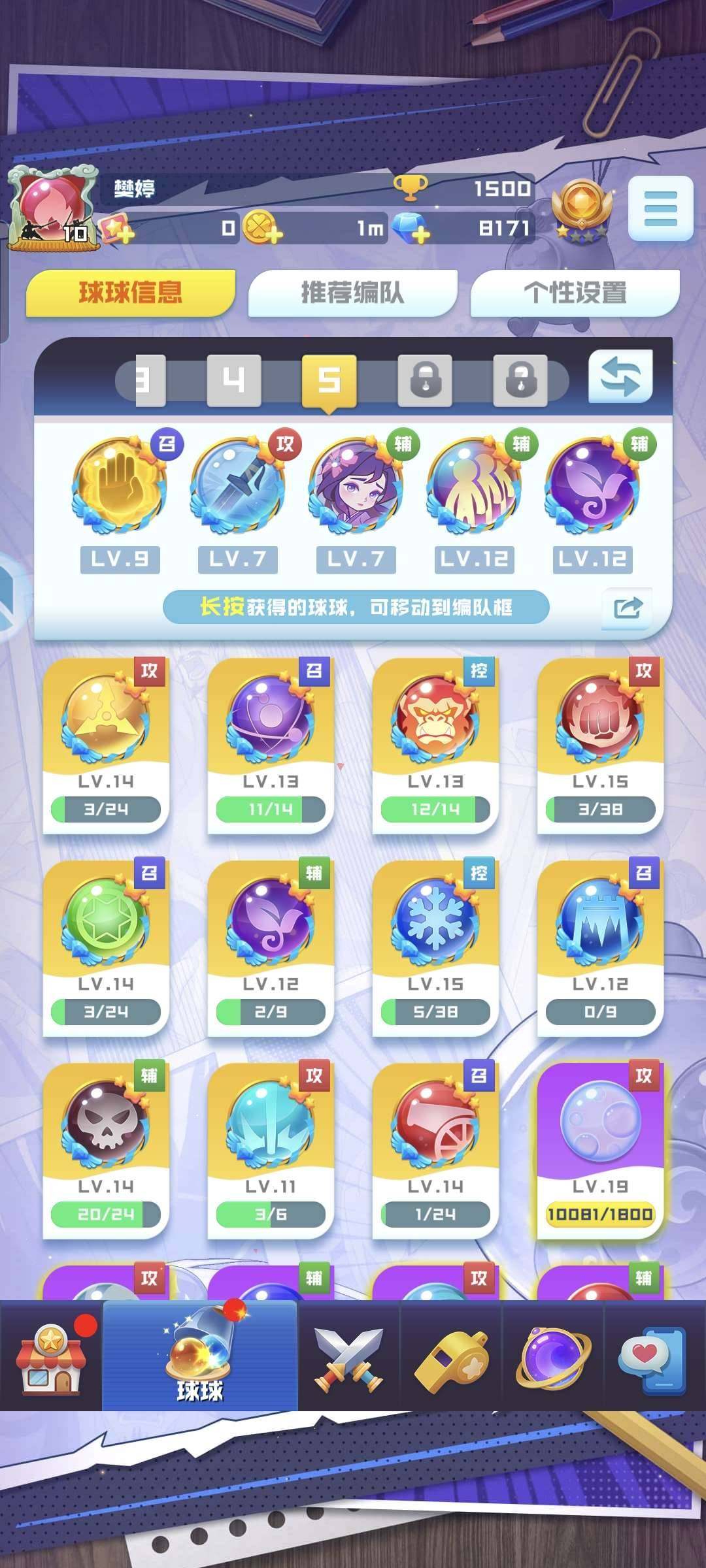The height and width of the screenshot is (1568, 706).
Task: Switch to the 个性设置 tab
Action: pos(575,292)
